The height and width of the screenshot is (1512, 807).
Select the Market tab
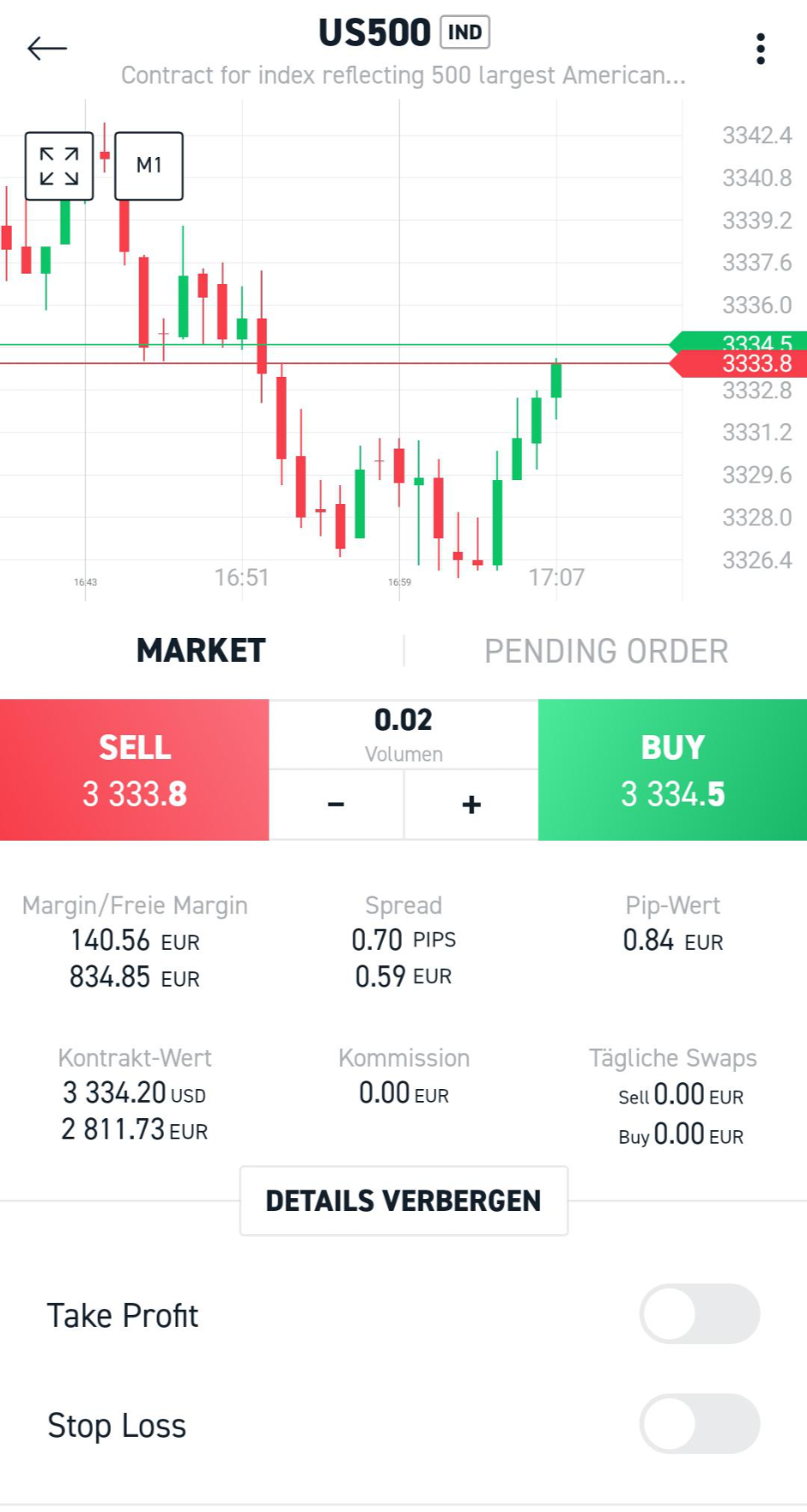(201, 651)
